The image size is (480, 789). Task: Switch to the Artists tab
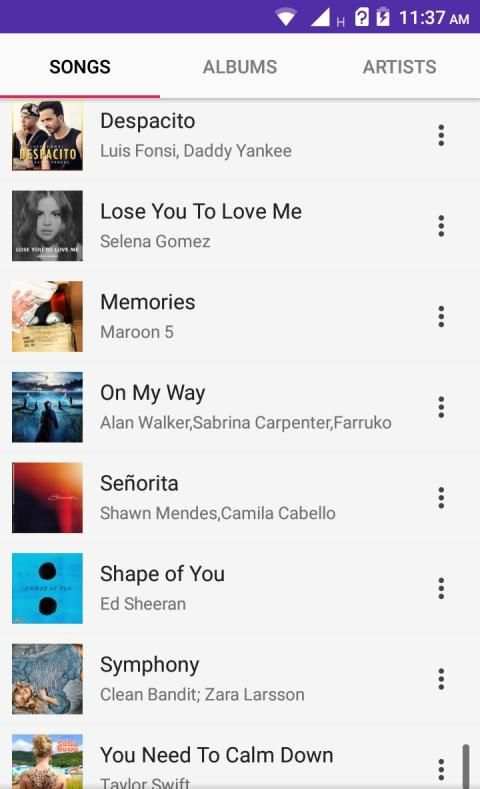pyautogui.click(x=399, y=66)
